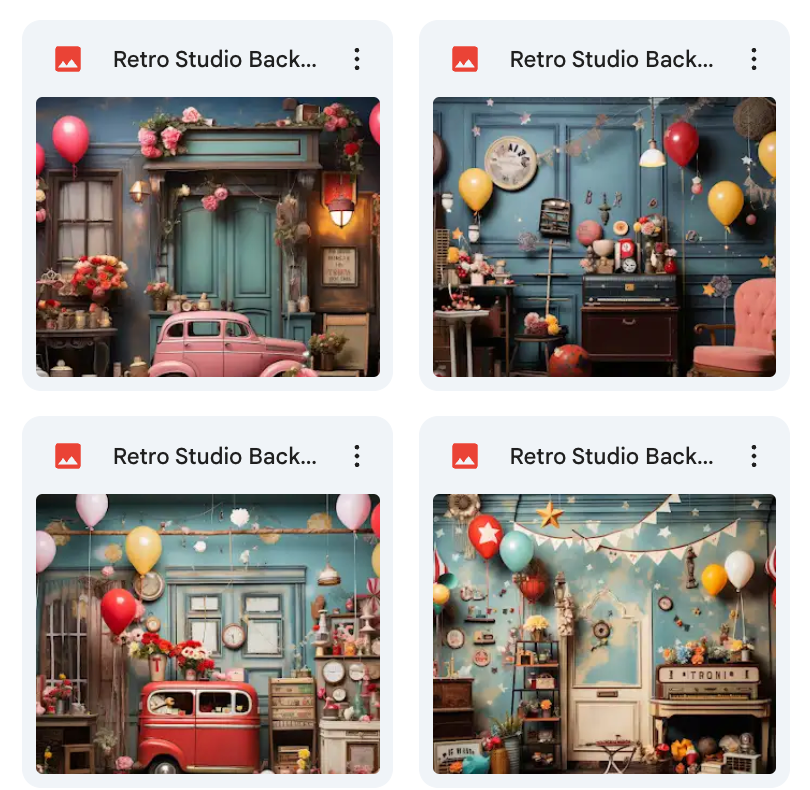The width and height of the screenshot is (810, 790).
Task: Open more options for the pink armchair file
Action: click(754, 59)
